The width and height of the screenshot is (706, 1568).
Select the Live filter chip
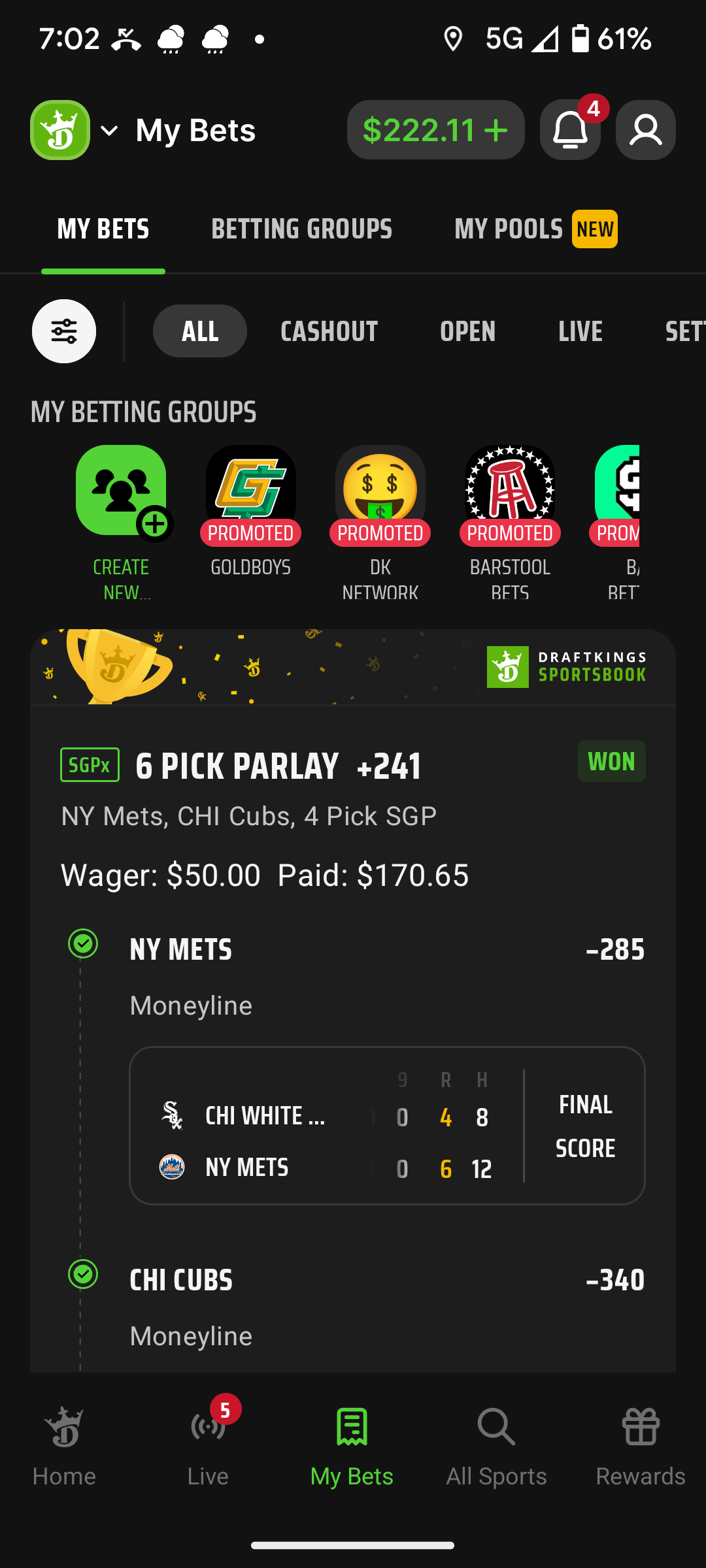click(580, 331)
